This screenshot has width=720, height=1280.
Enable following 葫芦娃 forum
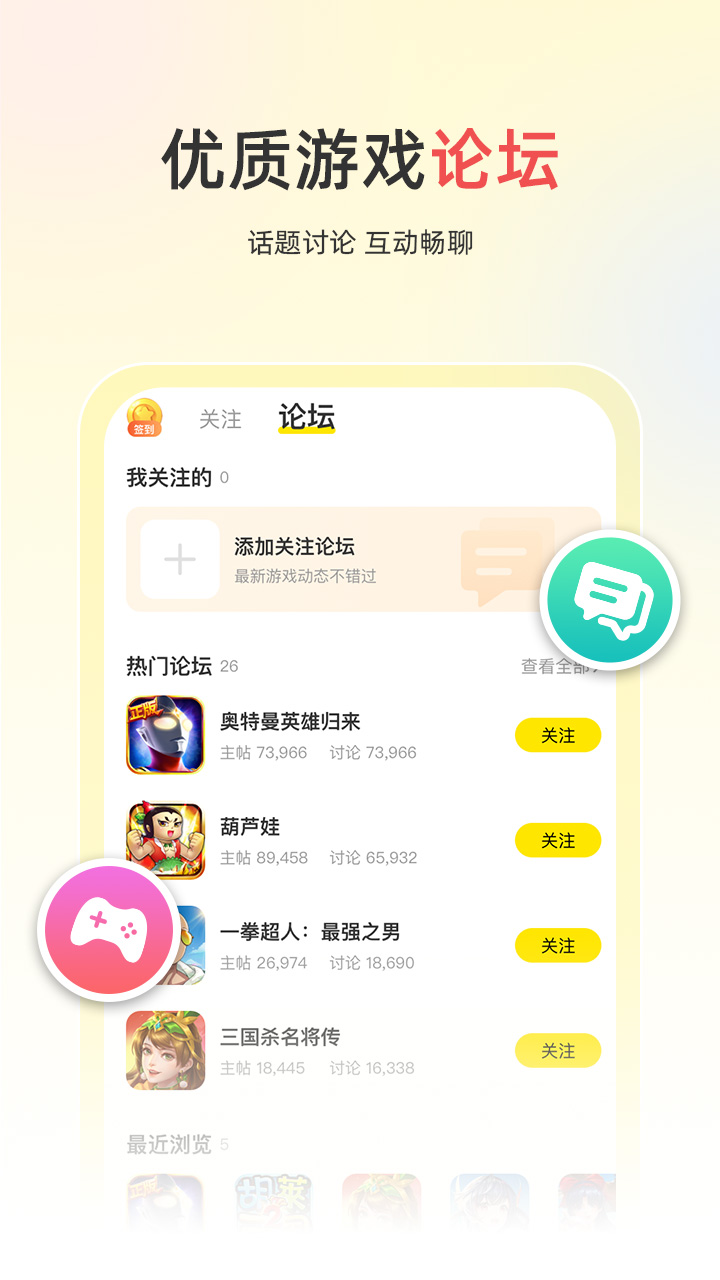tap(557, 840)
